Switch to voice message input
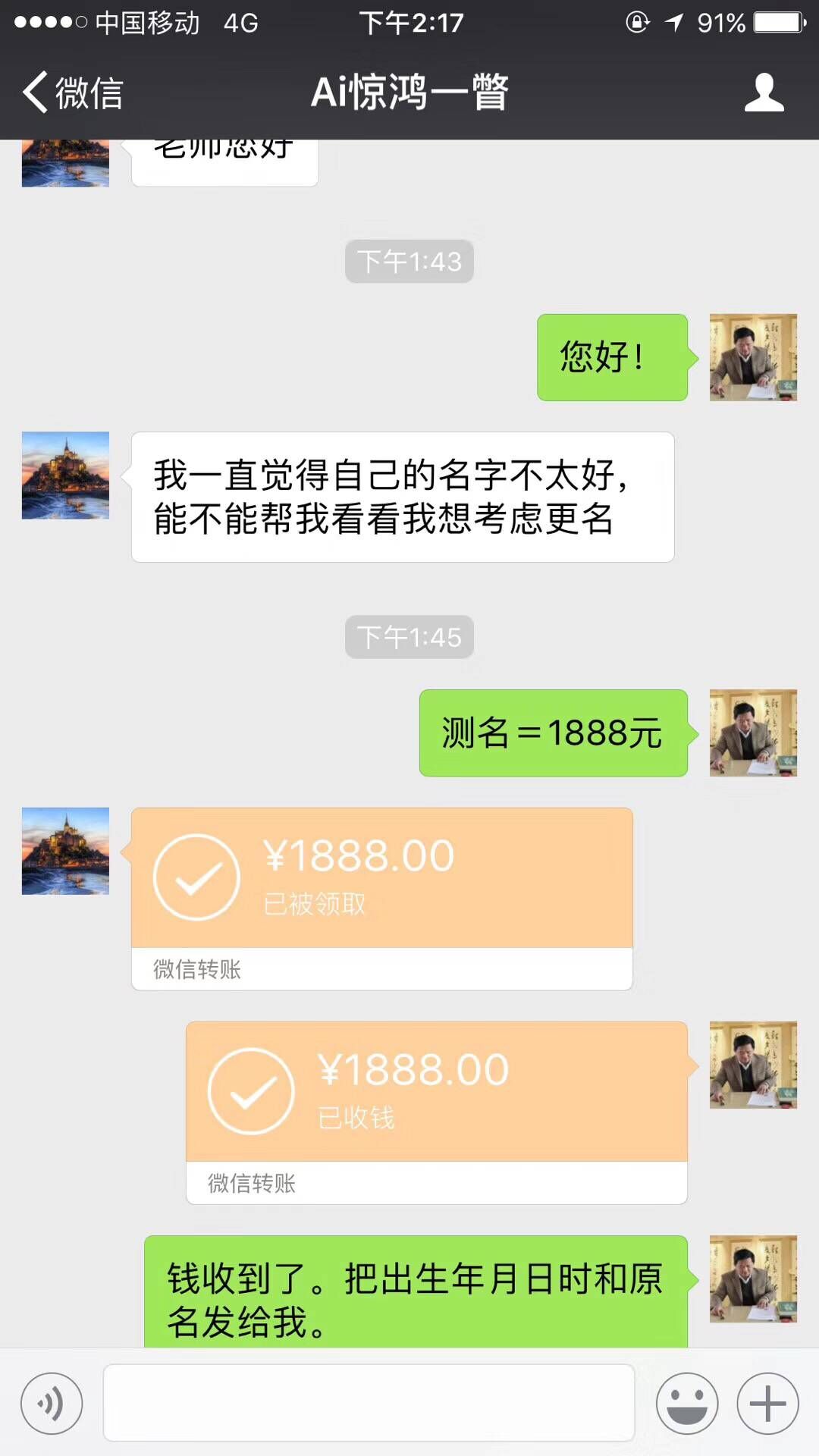Viewport: 819px width, 1456px height. (52, 1403)
